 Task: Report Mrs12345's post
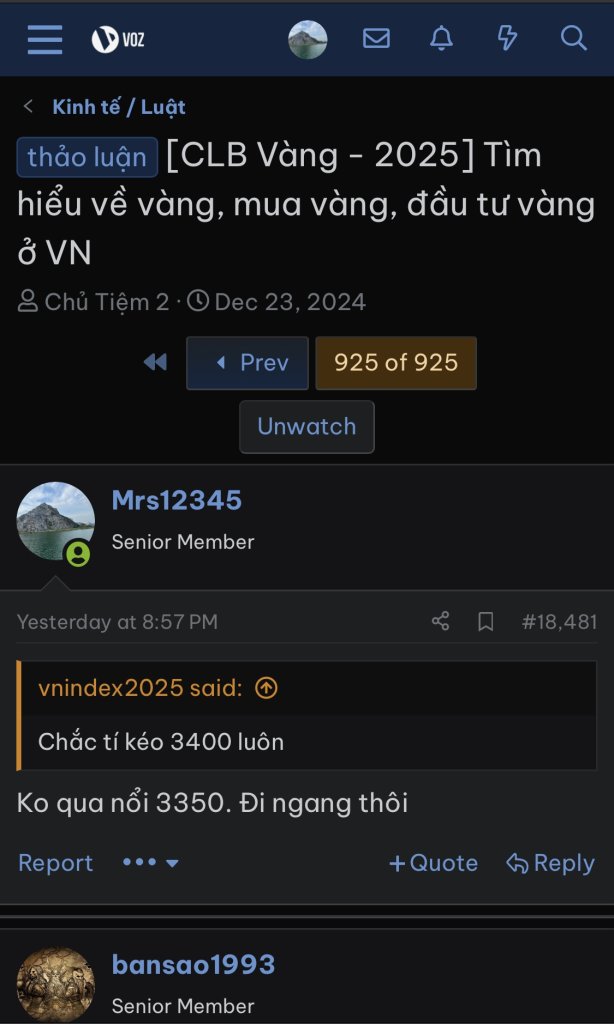tap(56, 863)
